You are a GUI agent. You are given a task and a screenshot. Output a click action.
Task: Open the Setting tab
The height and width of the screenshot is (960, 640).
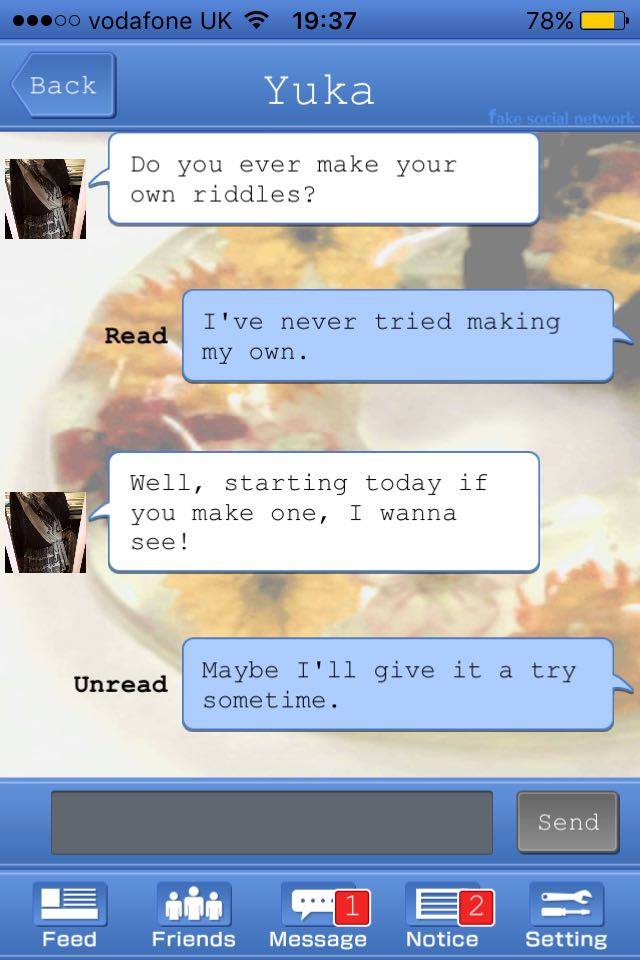click(x=566, y=915)
